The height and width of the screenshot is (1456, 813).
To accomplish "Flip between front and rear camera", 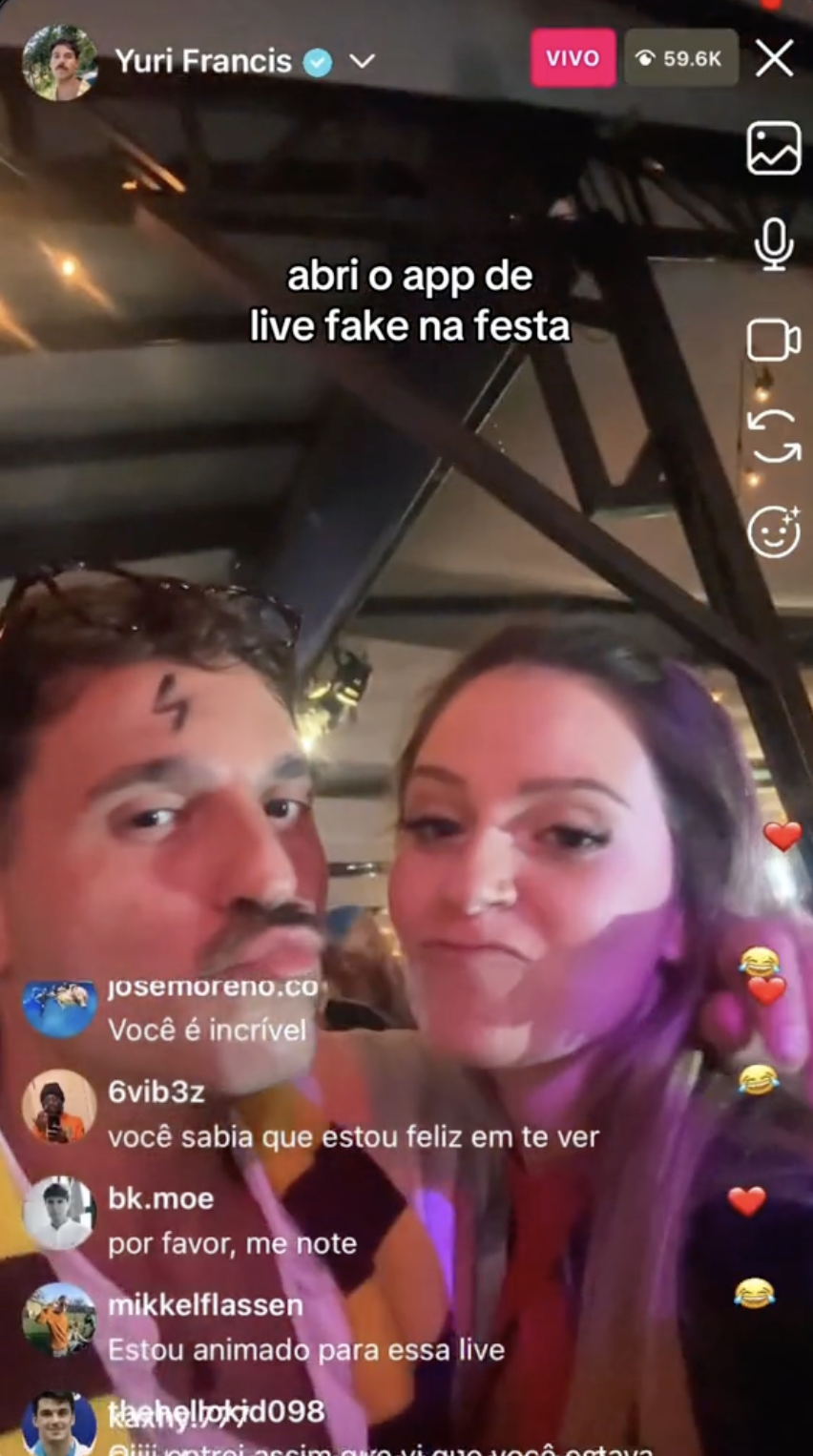I will coord(773,437).
